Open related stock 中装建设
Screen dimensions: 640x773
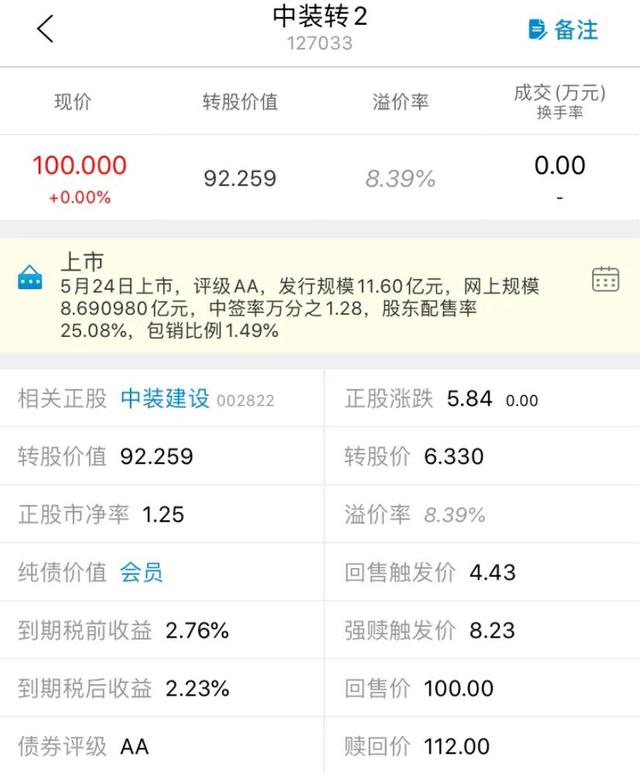click(x=165, y=399)
